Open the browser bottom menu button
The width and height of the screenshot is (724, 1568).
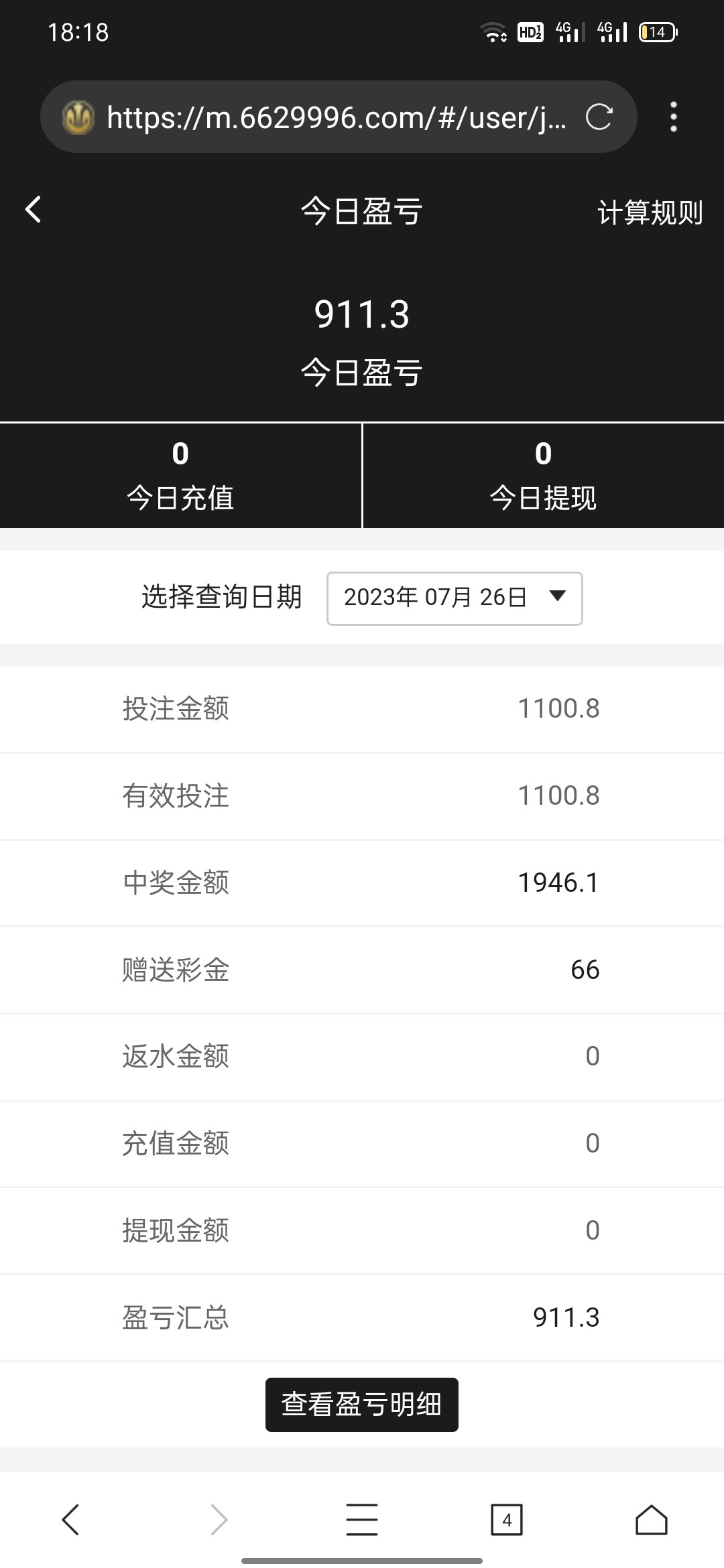click(x=361, y=1518)
